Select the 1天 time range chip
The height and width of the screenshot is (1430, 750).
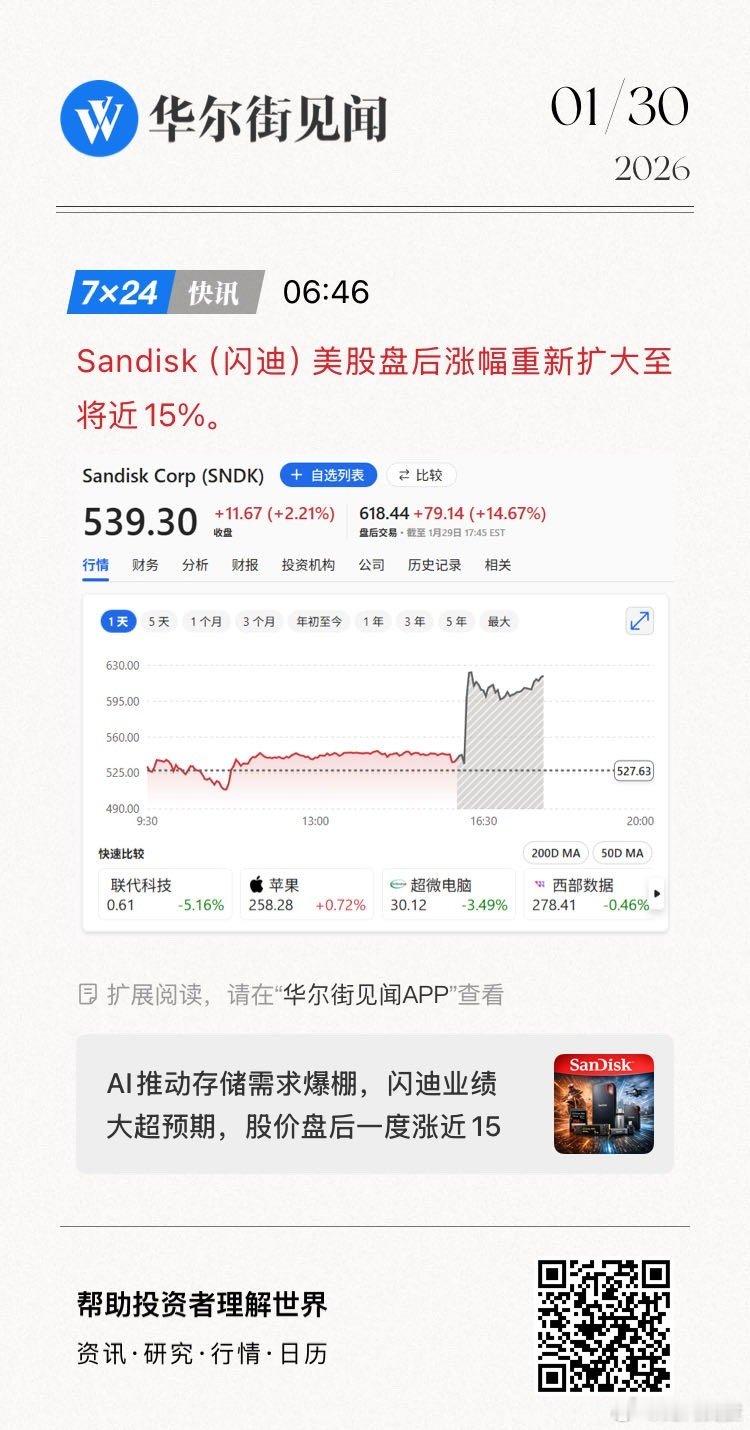117,621
